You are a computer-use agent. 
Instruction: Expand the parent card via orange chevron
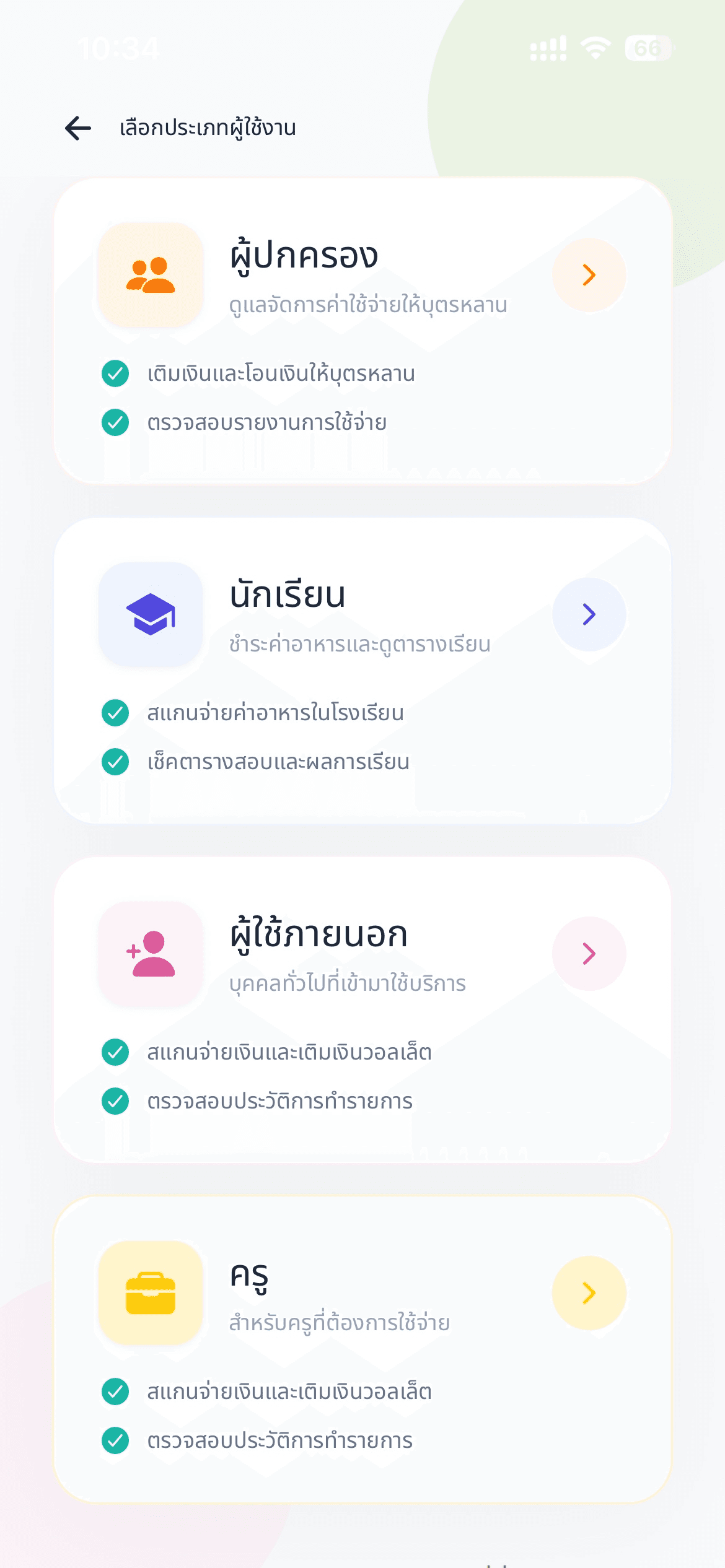[x=588, y=274]
